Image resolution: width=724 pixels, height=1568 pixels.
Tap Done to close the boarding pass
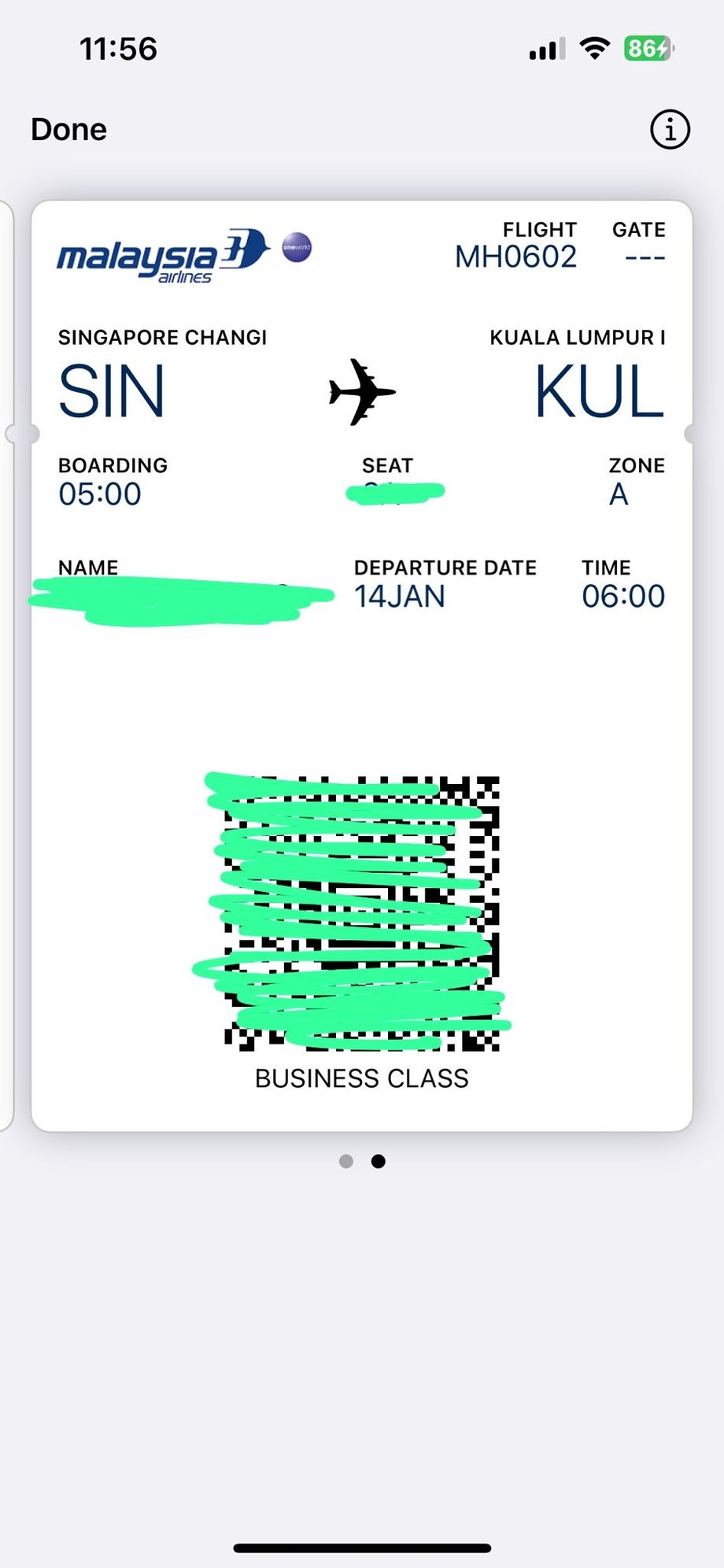pyautogui.click(x=68, y=129)
